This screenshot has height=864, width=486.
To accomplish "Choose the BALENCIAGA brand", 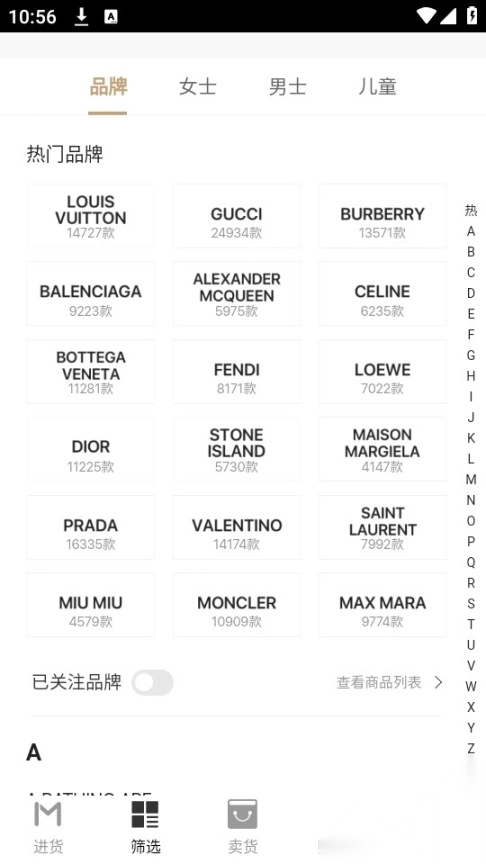I will coord(91,294).
